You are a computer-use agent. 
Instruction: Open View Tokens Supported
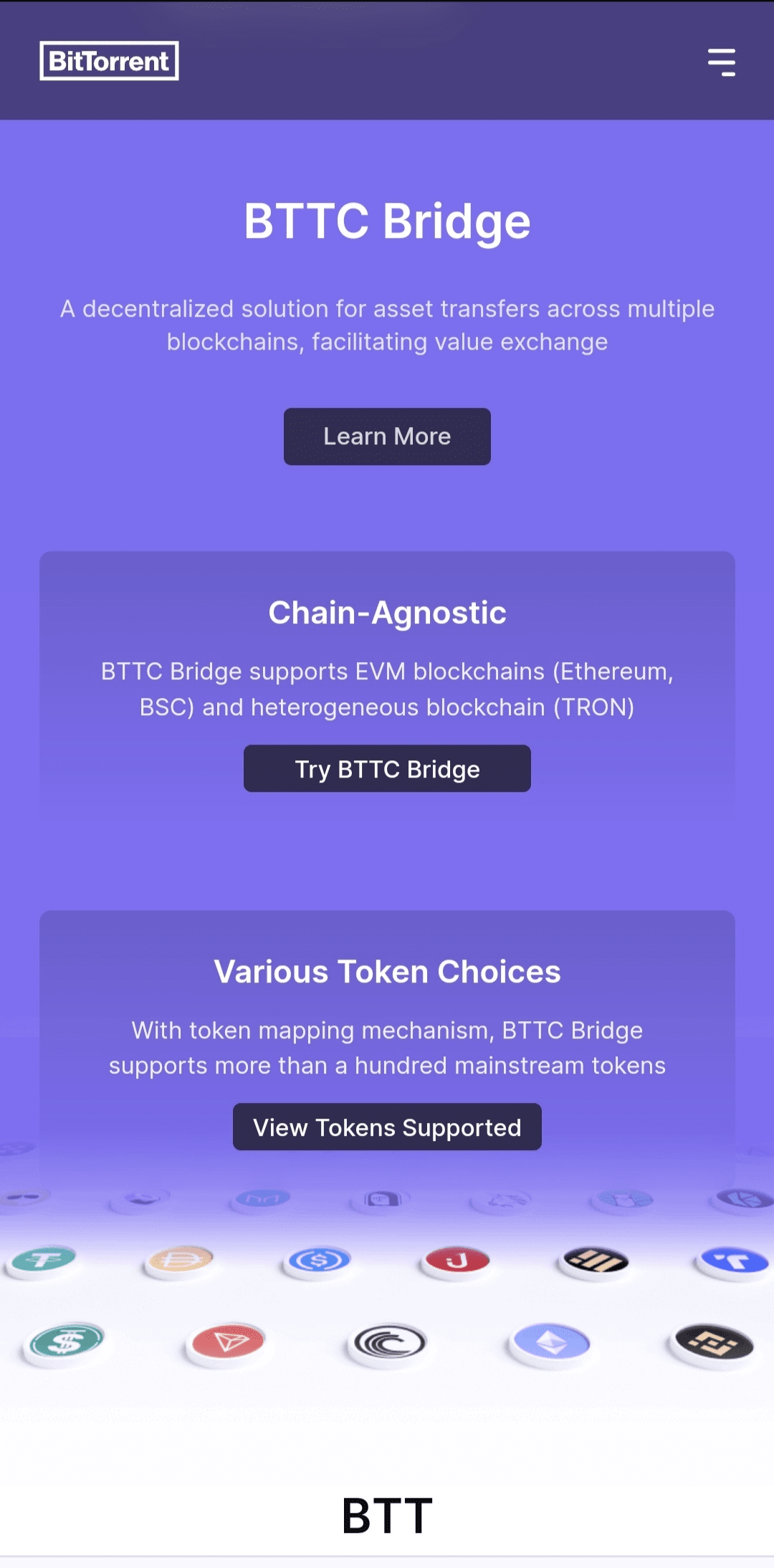(387, 1127)
